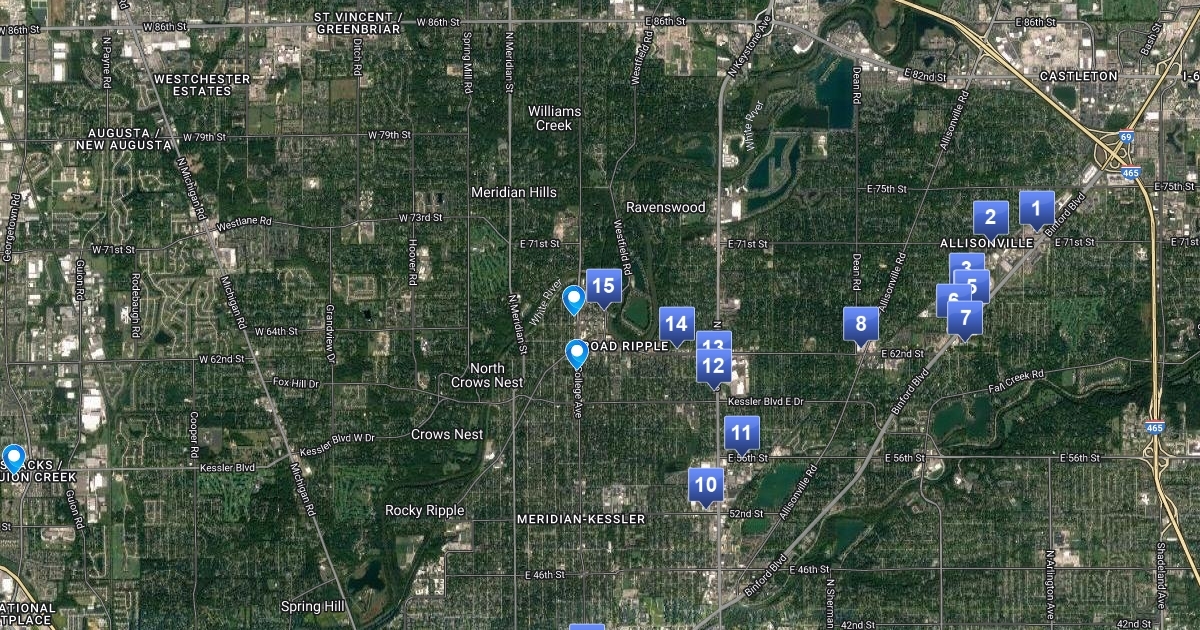
Task: Open details for marker 10
Action: tap(706, 486)
